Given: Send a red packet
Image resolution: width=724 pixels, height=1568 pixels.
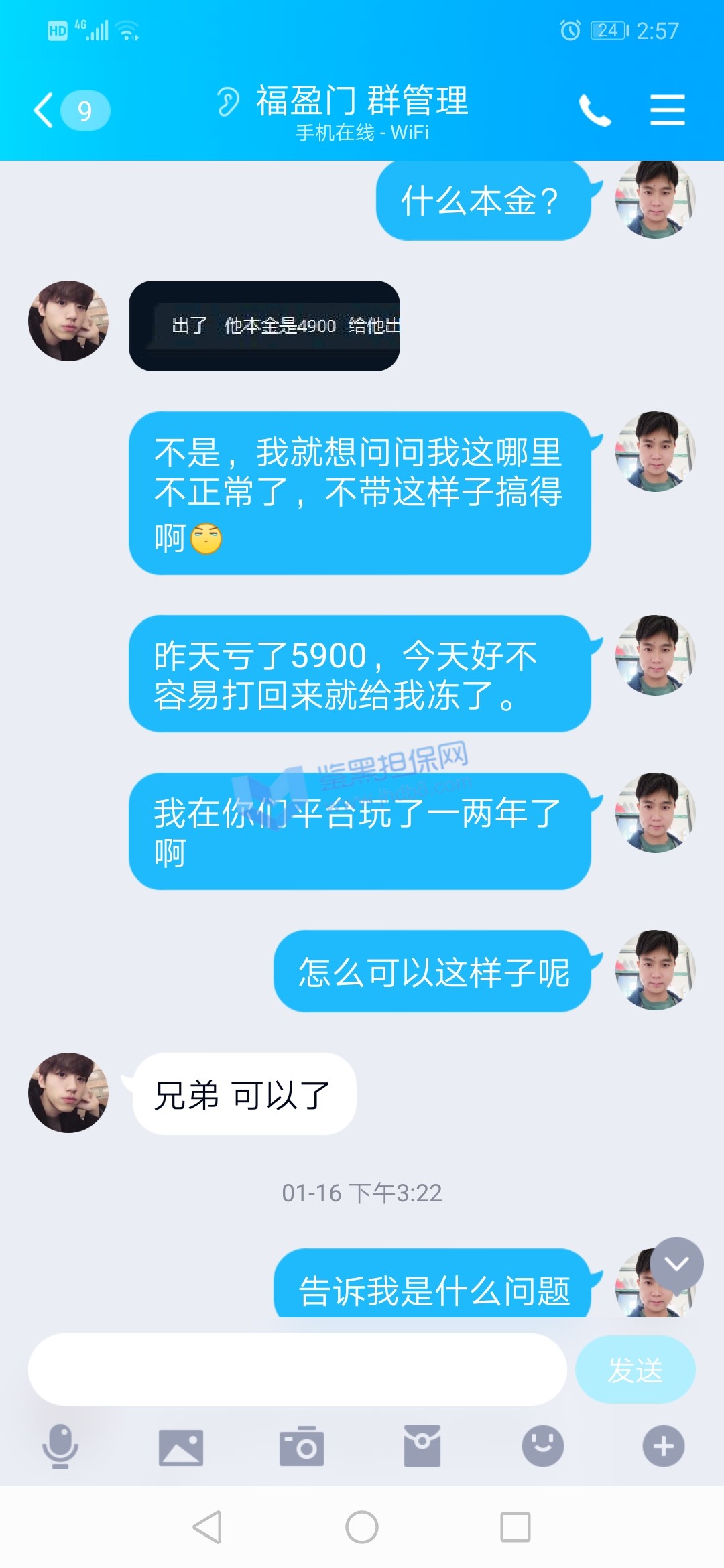Looking at the screenshot, I should click(422, 1446).
